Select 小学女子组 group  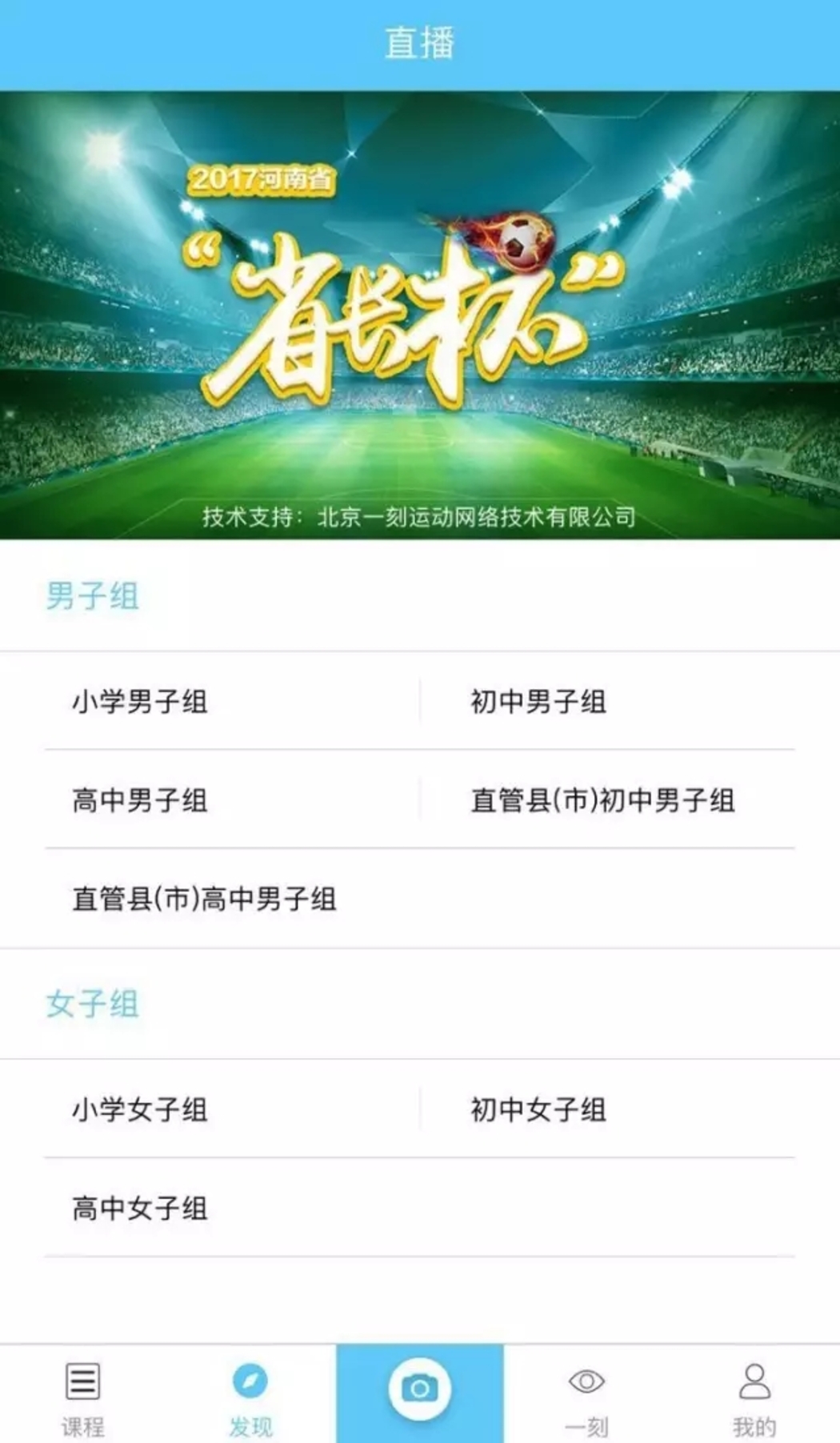tap(140, 1109)
